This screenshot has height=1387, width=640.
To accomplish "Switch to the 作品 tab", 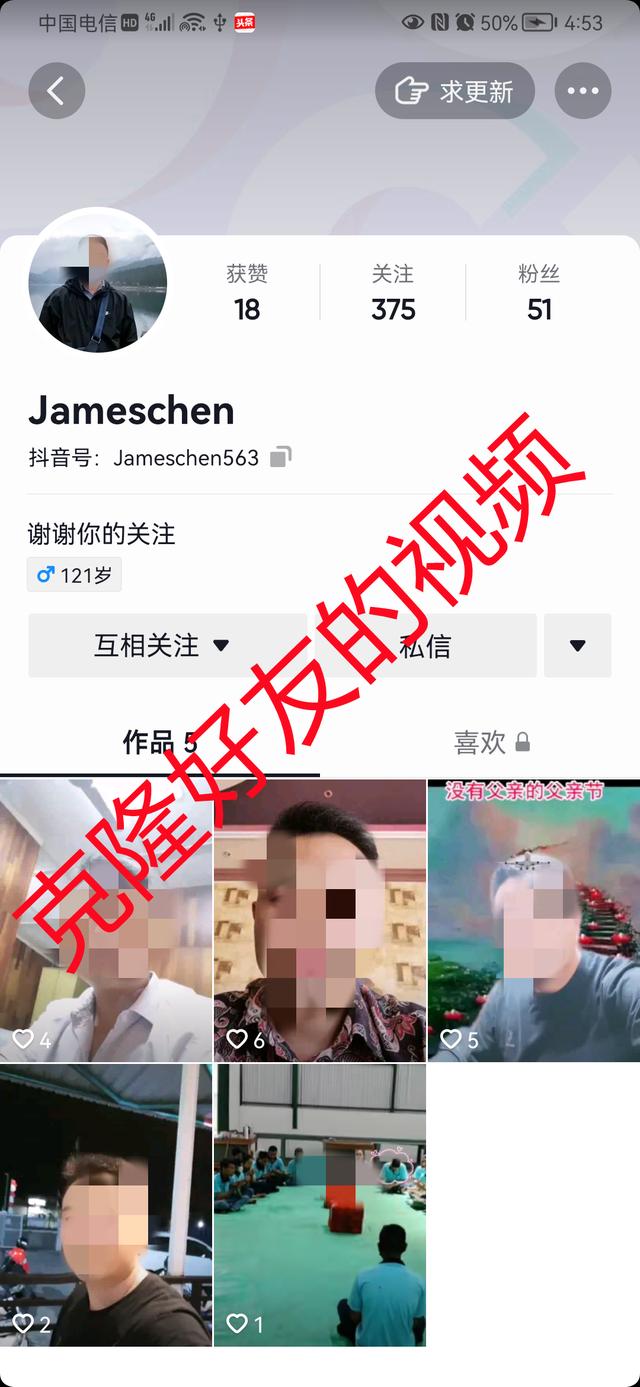I will click(160, 742).
